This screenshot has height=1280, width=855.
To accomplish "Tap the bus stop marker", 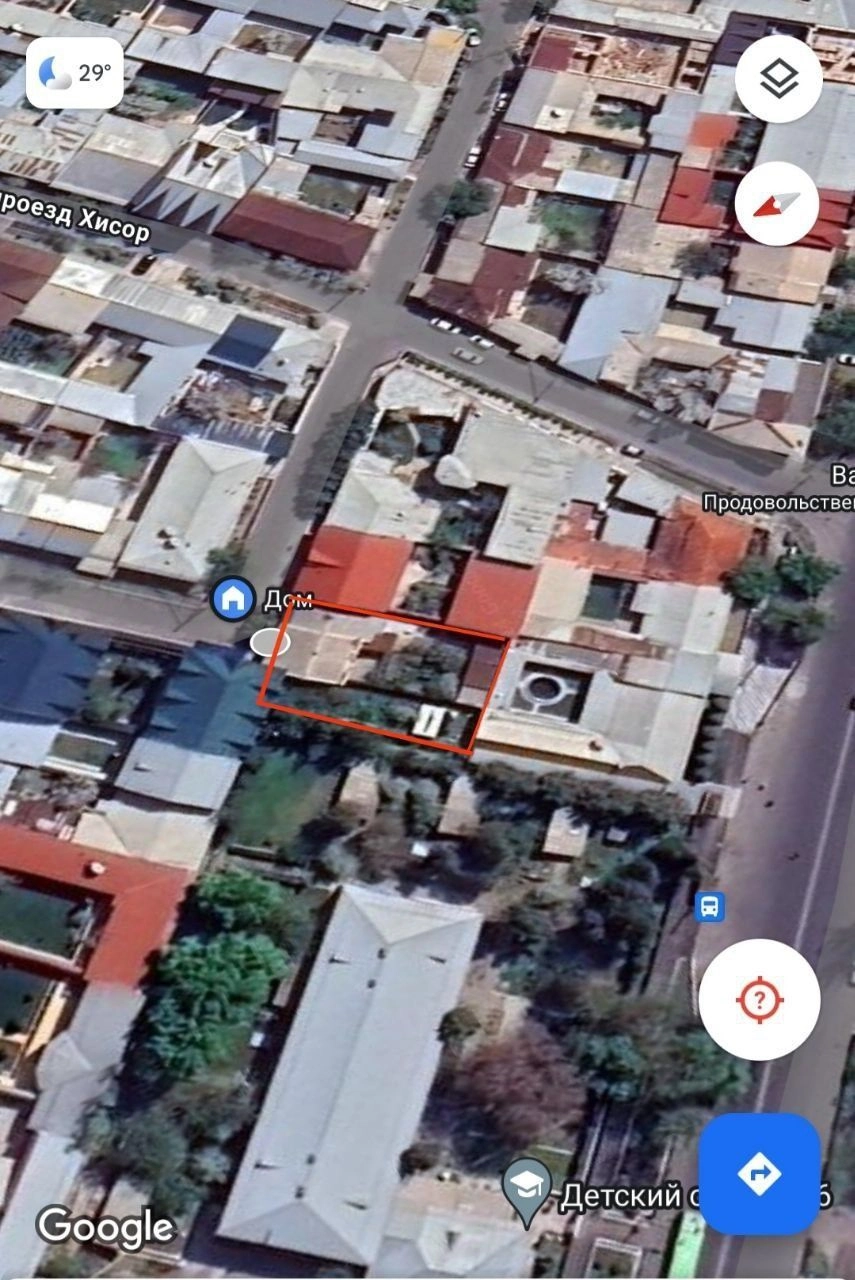I will (709, 907).
